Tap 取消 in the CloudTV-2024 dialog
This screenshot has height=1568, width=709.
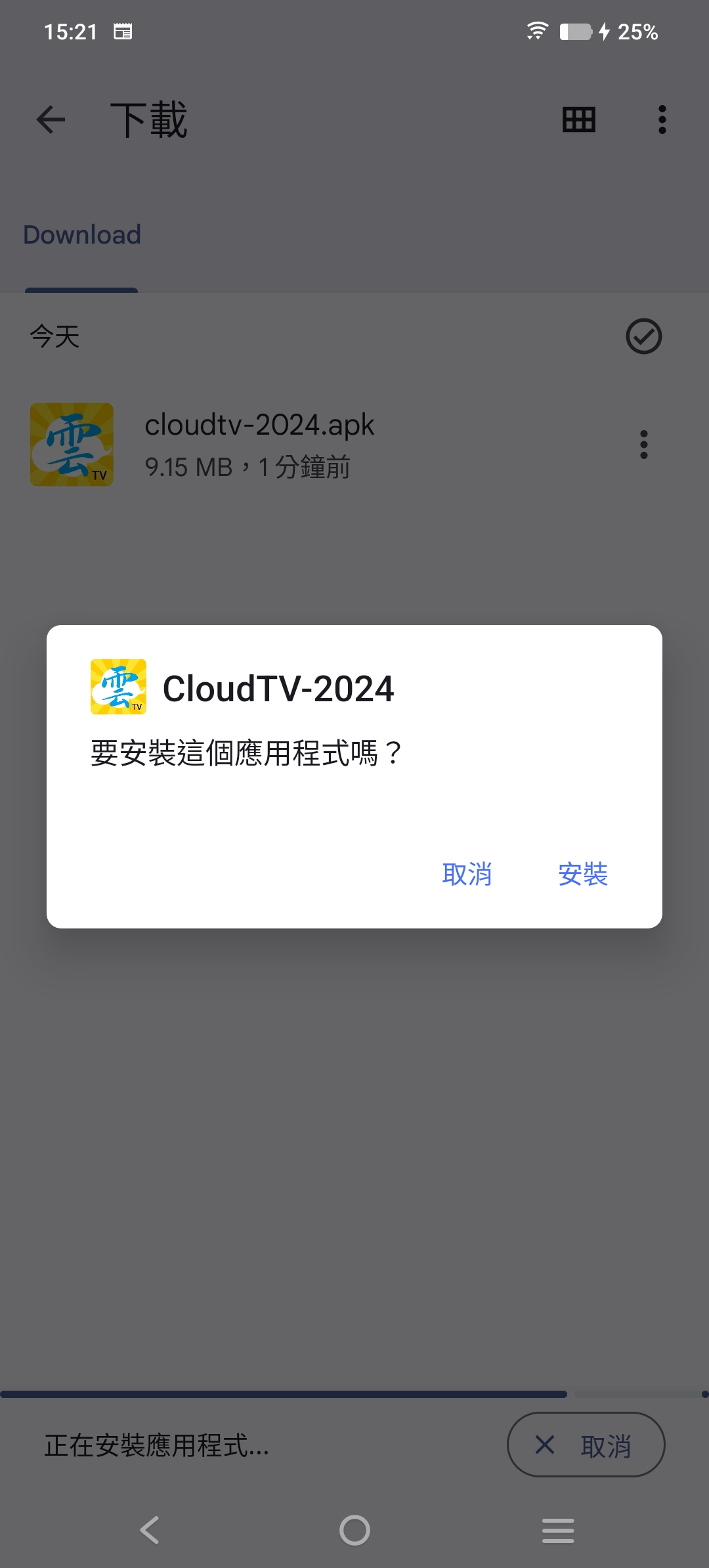[x=467, y=874]
